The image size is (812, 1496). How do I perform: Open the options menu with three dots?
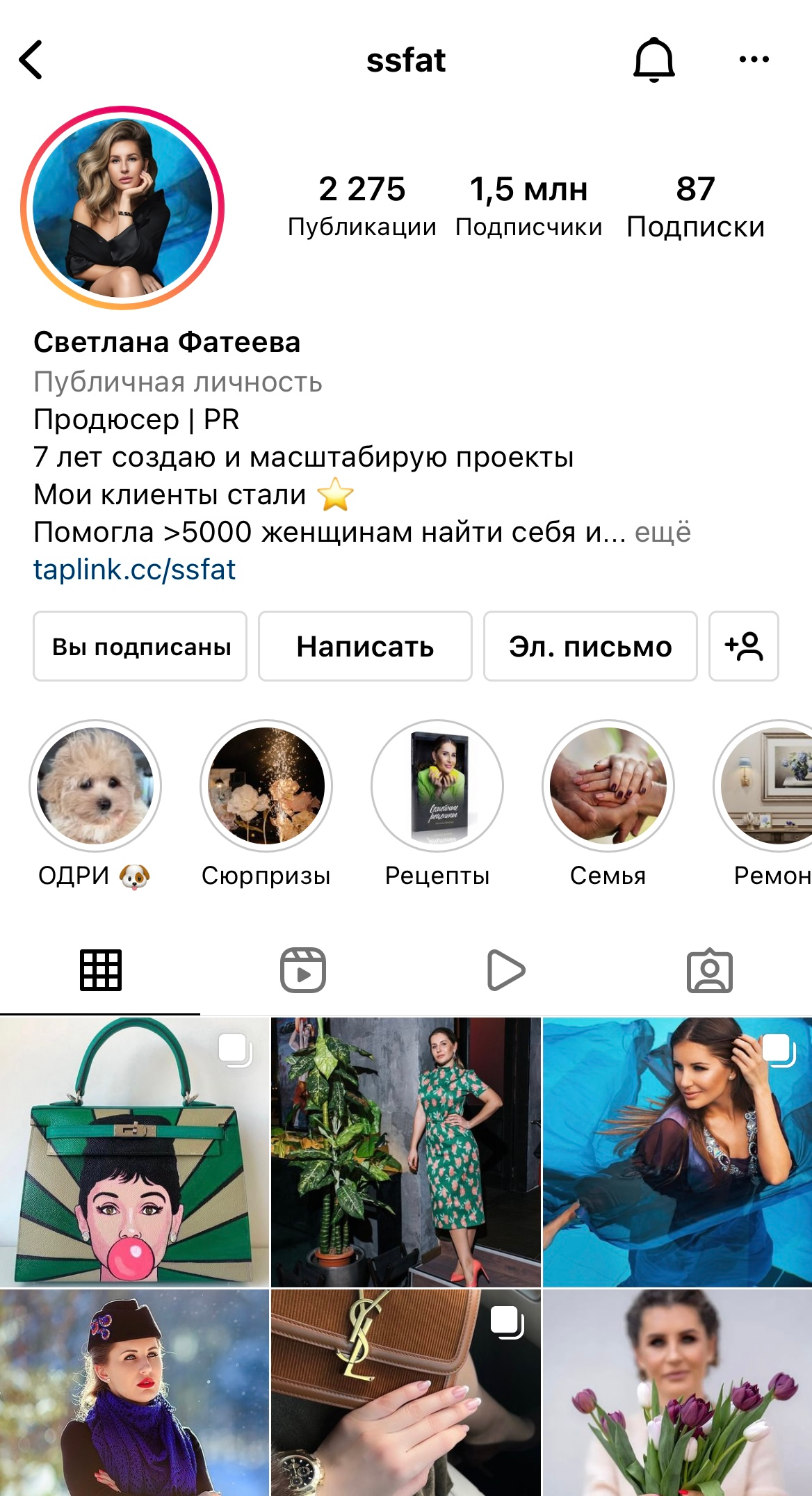point(754,61)
